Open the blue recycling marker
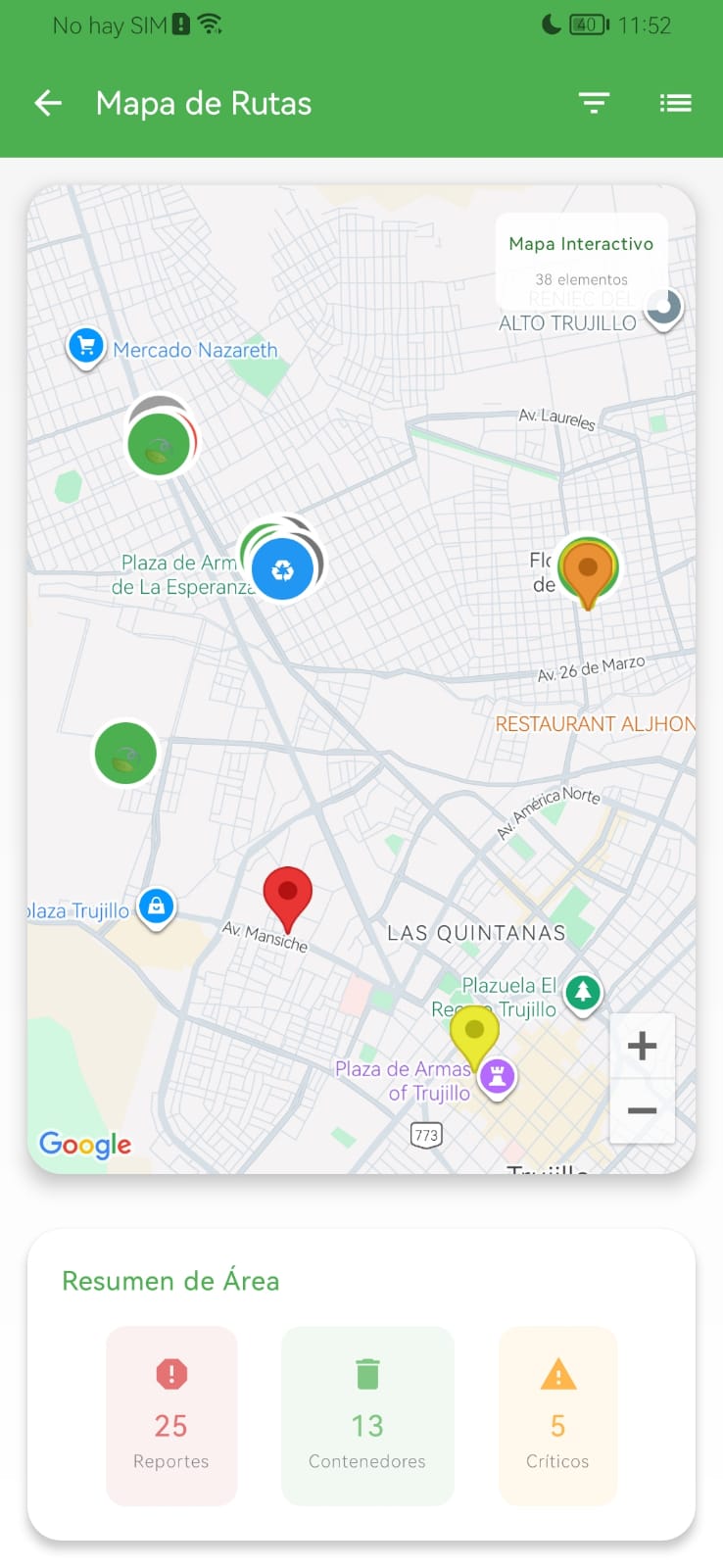This screenshot has width=723, height=1568. (283, 569)
